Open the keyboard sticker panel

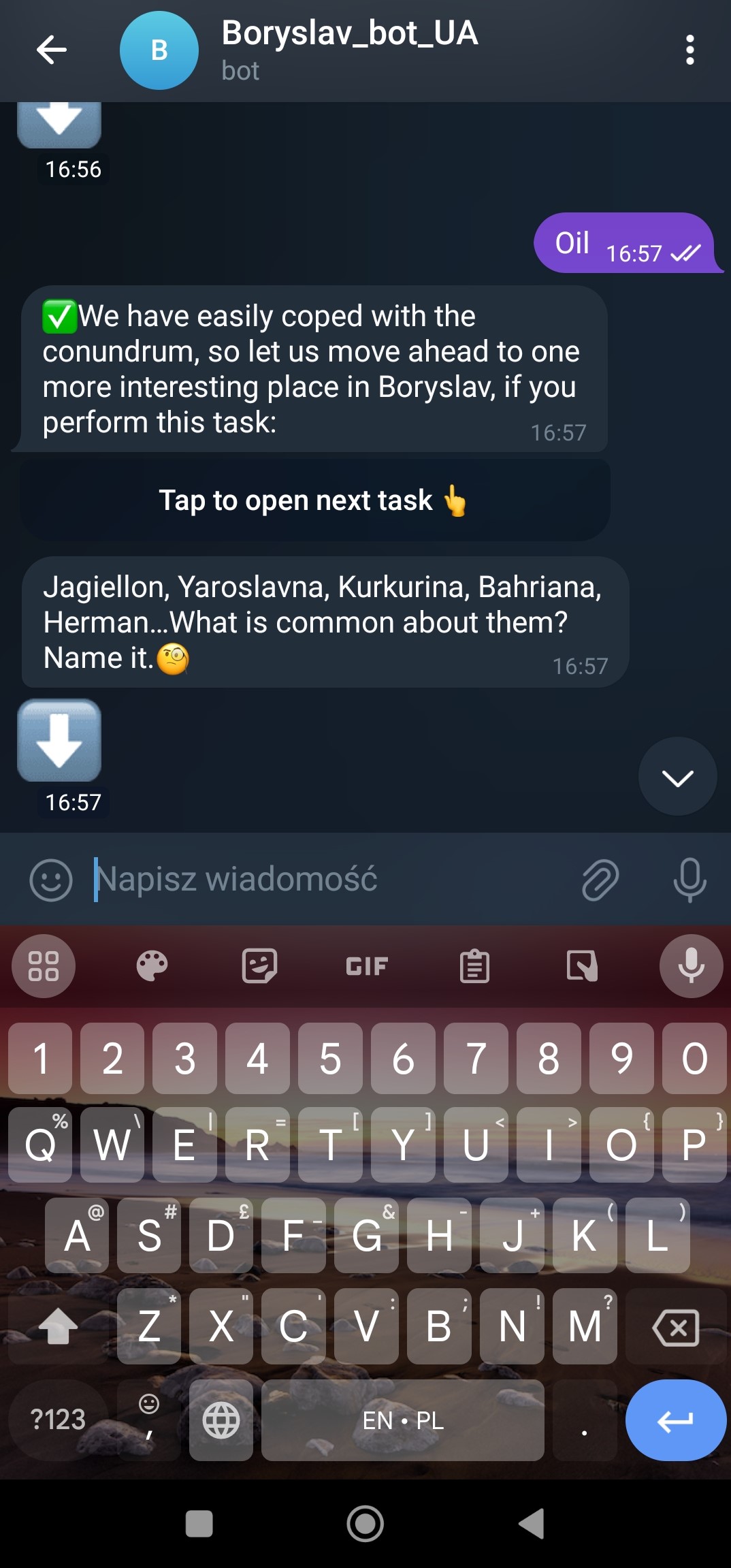tap(259, 966)
